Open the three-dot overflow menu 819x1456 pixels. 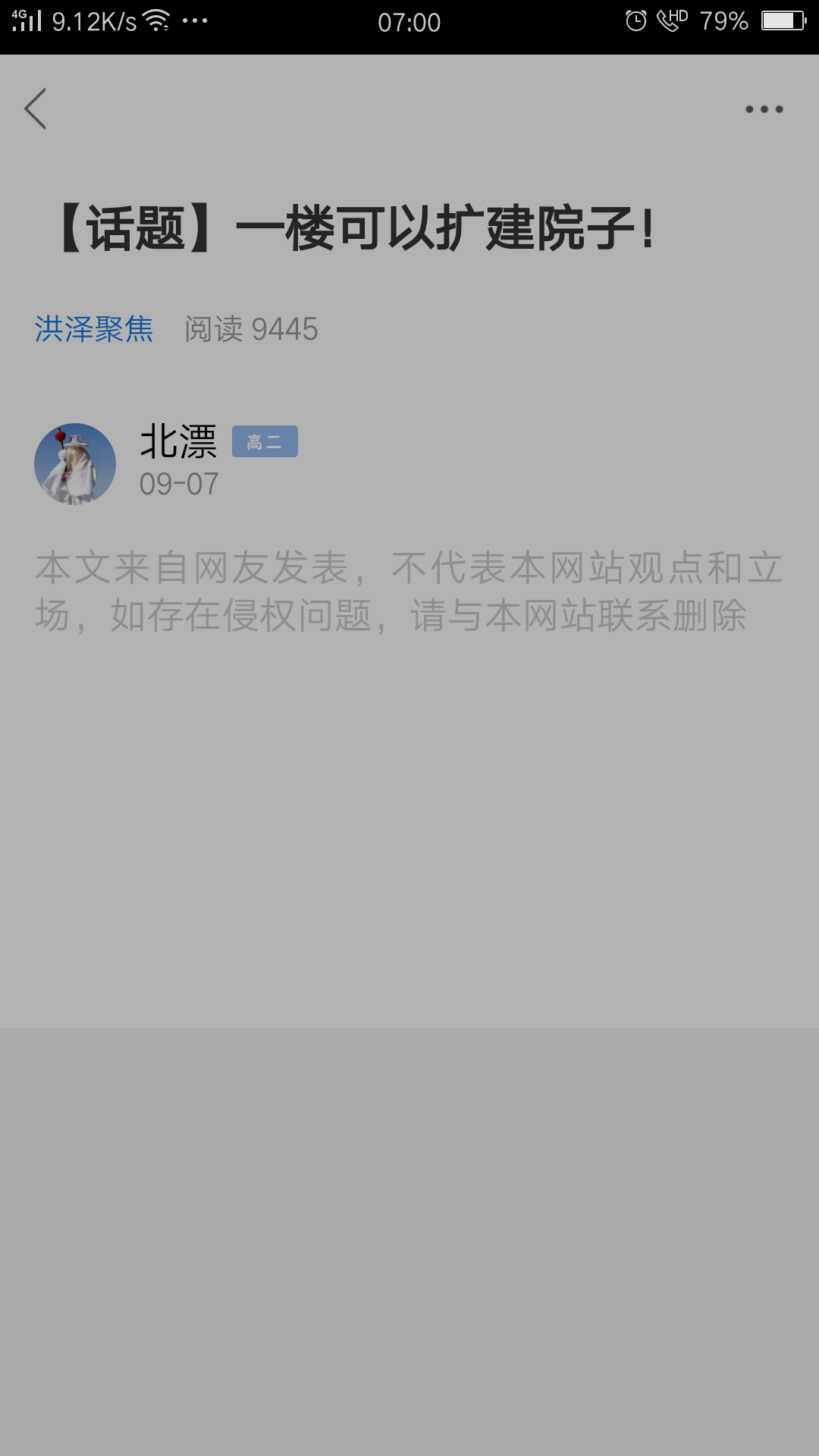(764, 109)
